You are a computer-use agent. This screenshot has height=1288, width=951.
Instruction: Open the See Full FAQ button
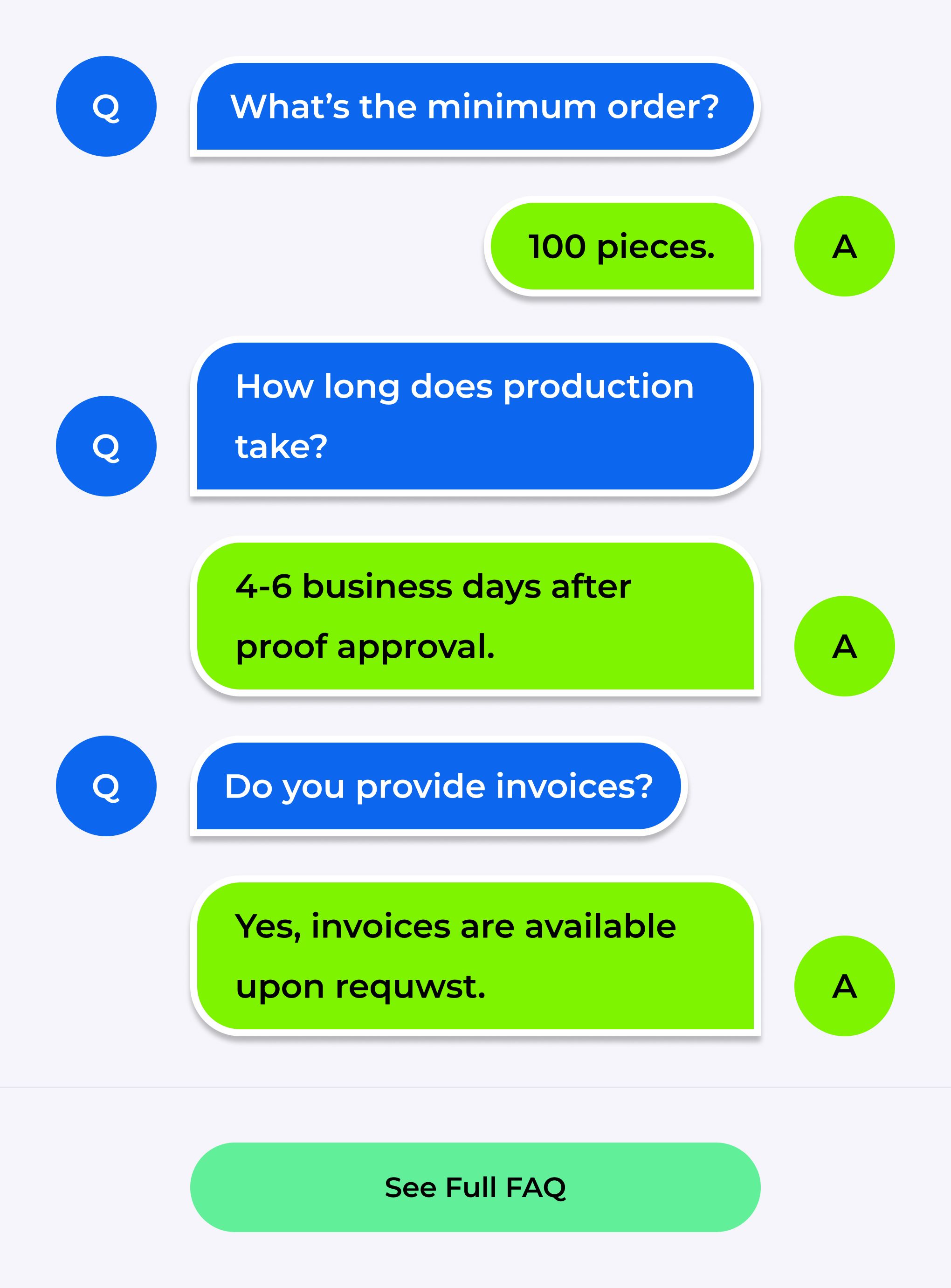click(x=475, y=1187)
